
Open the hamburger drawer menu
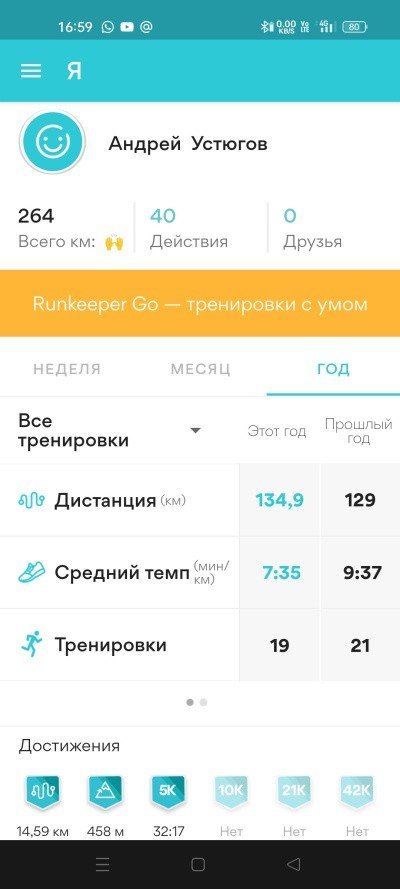click(31, 71)
